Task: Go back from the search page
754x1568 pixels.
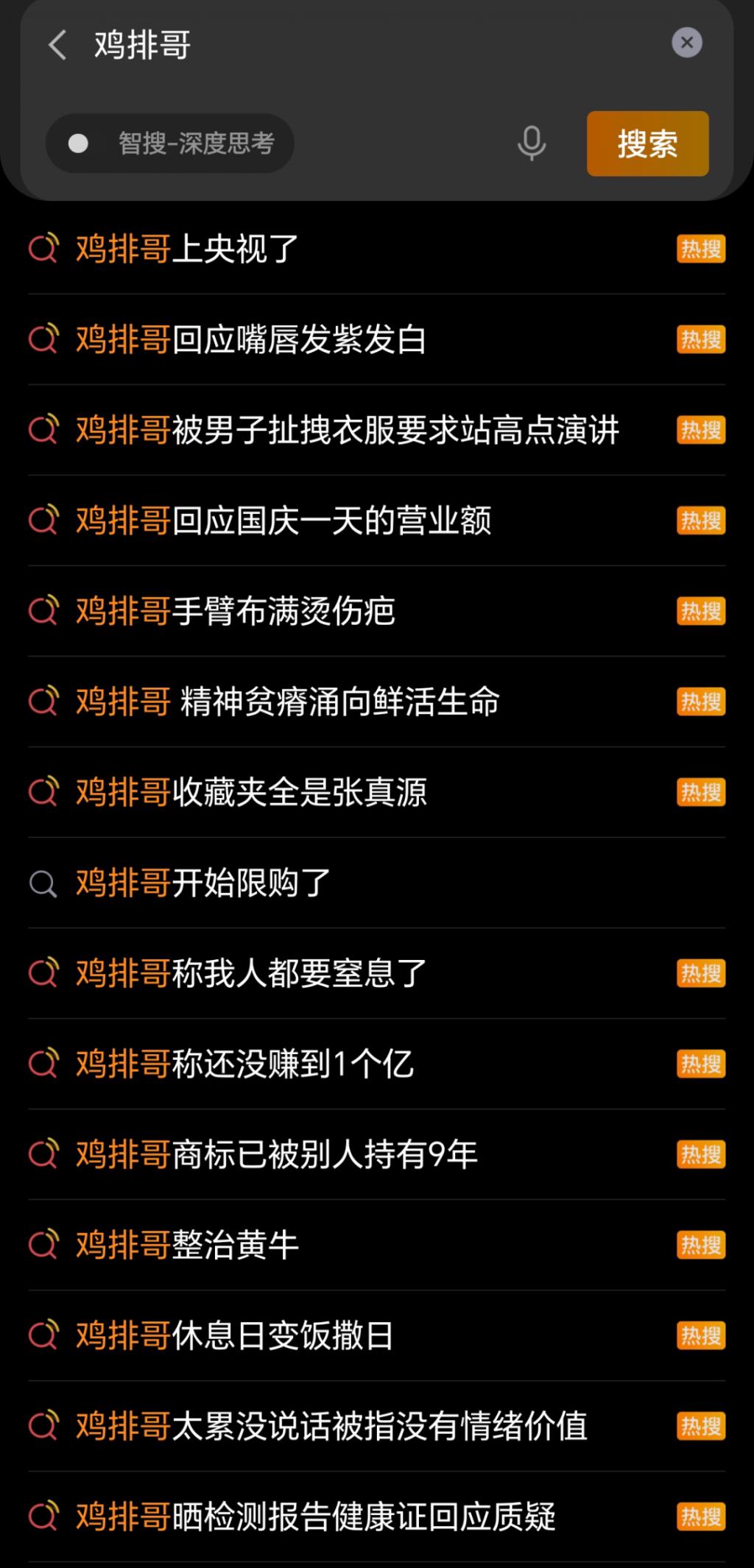Action: pos(57,45)
